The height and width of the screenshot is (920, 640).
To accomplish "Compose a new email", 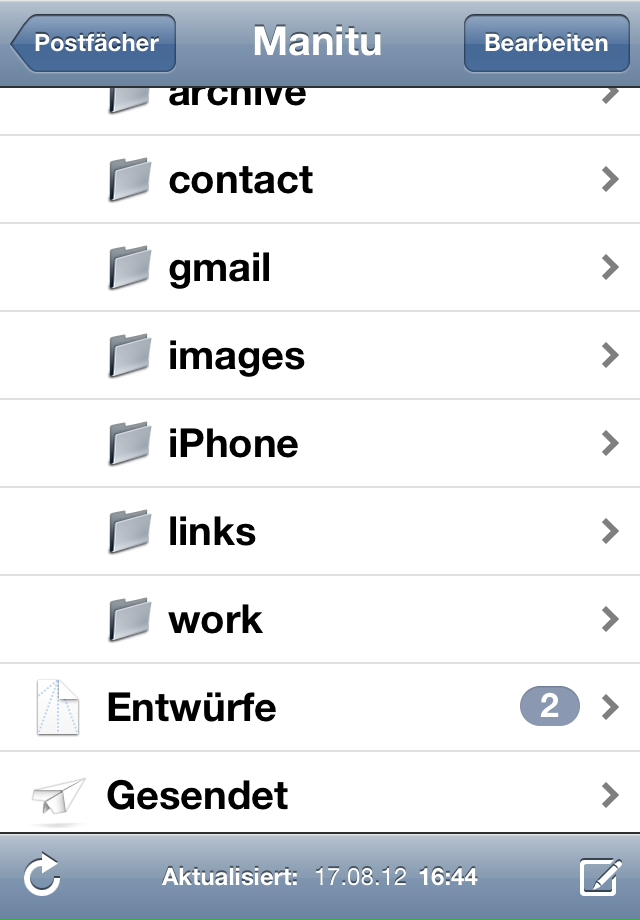I will tap(600, 878).
